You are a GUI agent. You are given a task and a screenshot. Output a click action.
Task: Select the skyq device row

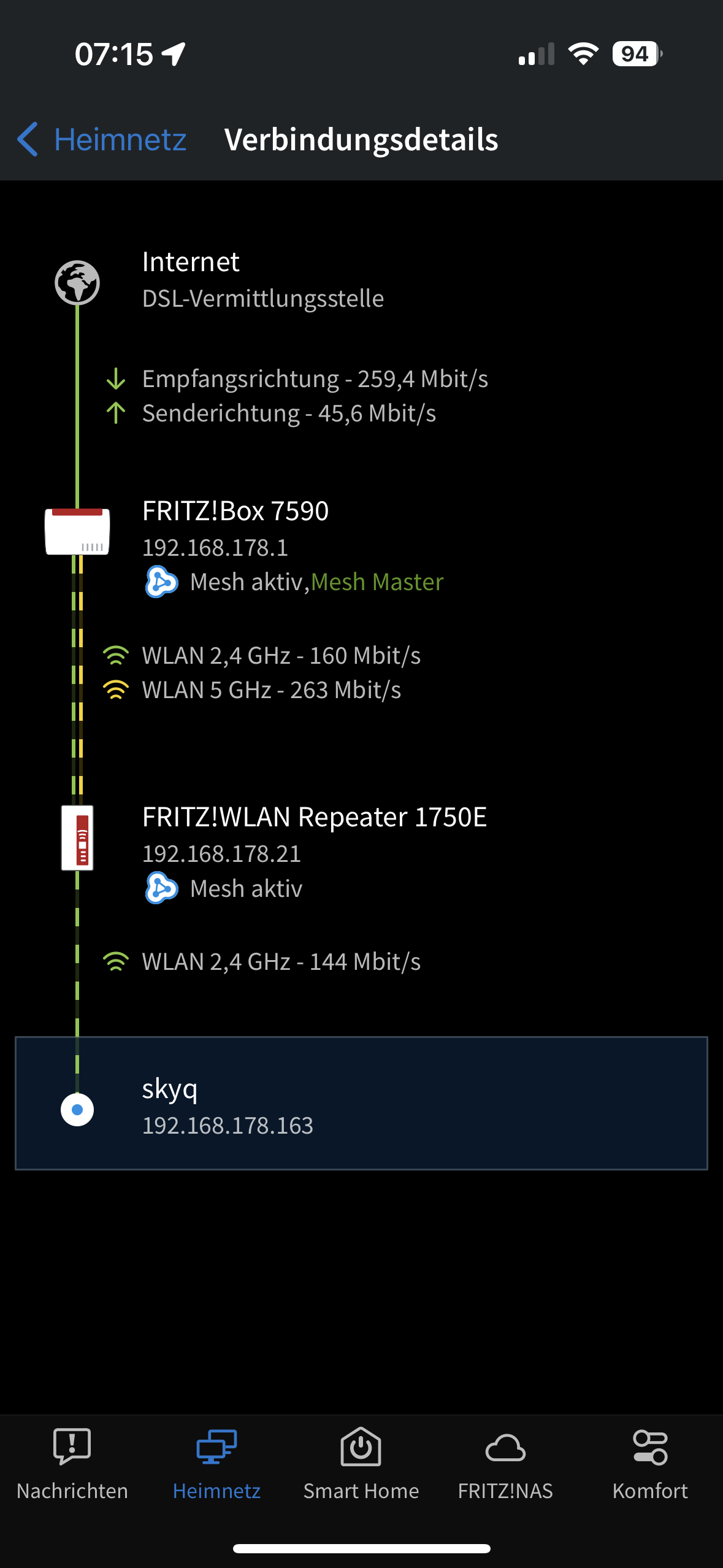pos(361,1104)
